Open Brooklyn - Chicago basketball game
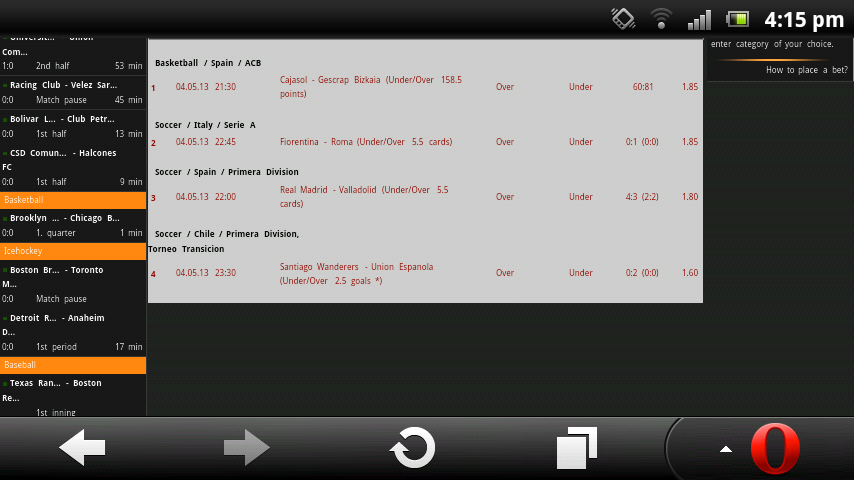 (65, 218)
